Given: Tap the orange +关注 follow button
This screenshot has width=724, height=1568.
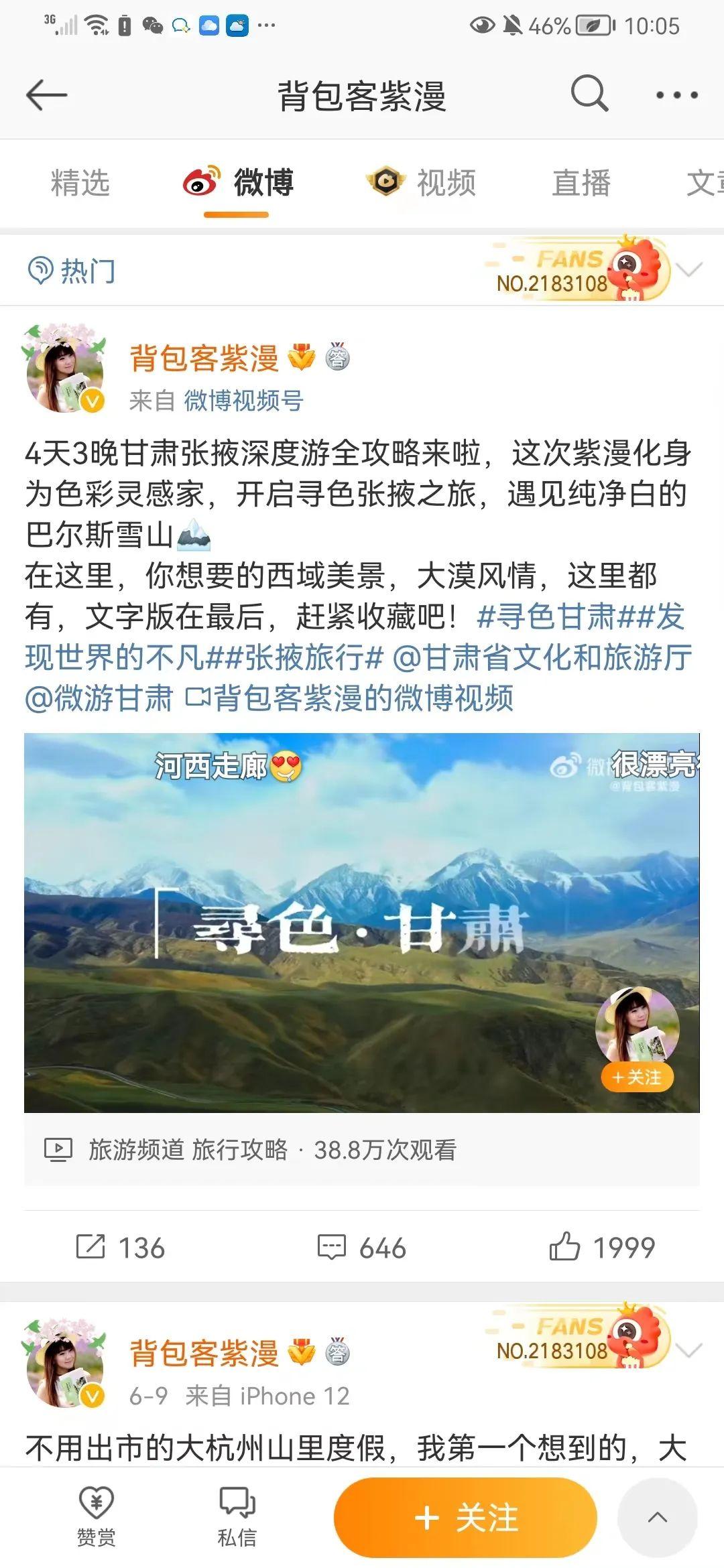Looking at the screenshot, I should (469, 1516).
